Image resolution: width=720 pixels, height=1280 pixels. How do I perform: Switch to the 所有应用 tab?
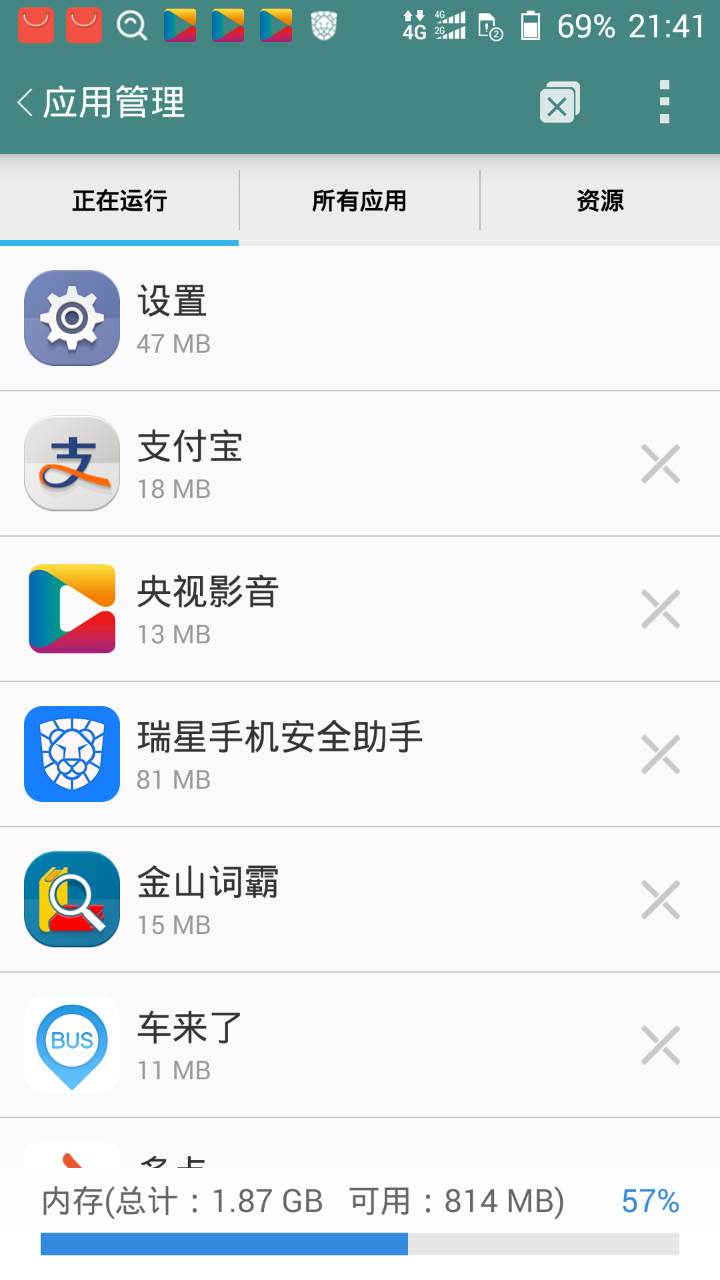pyautogui.click(x=359, y=201)
